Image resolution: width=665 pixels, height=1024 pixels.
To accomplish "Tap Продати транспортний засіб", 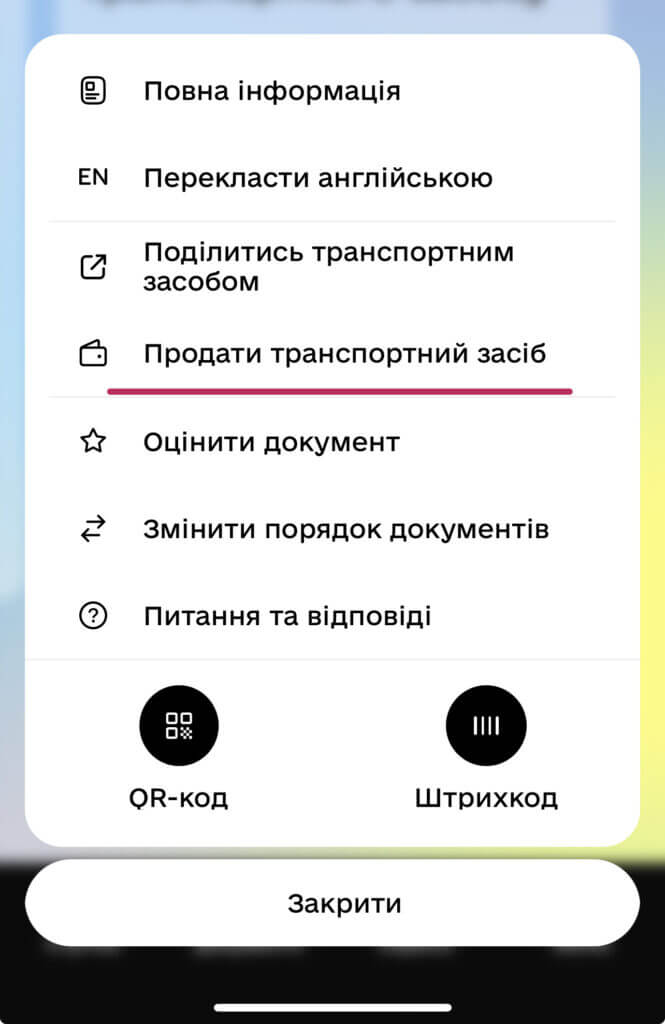I will 345,354.
